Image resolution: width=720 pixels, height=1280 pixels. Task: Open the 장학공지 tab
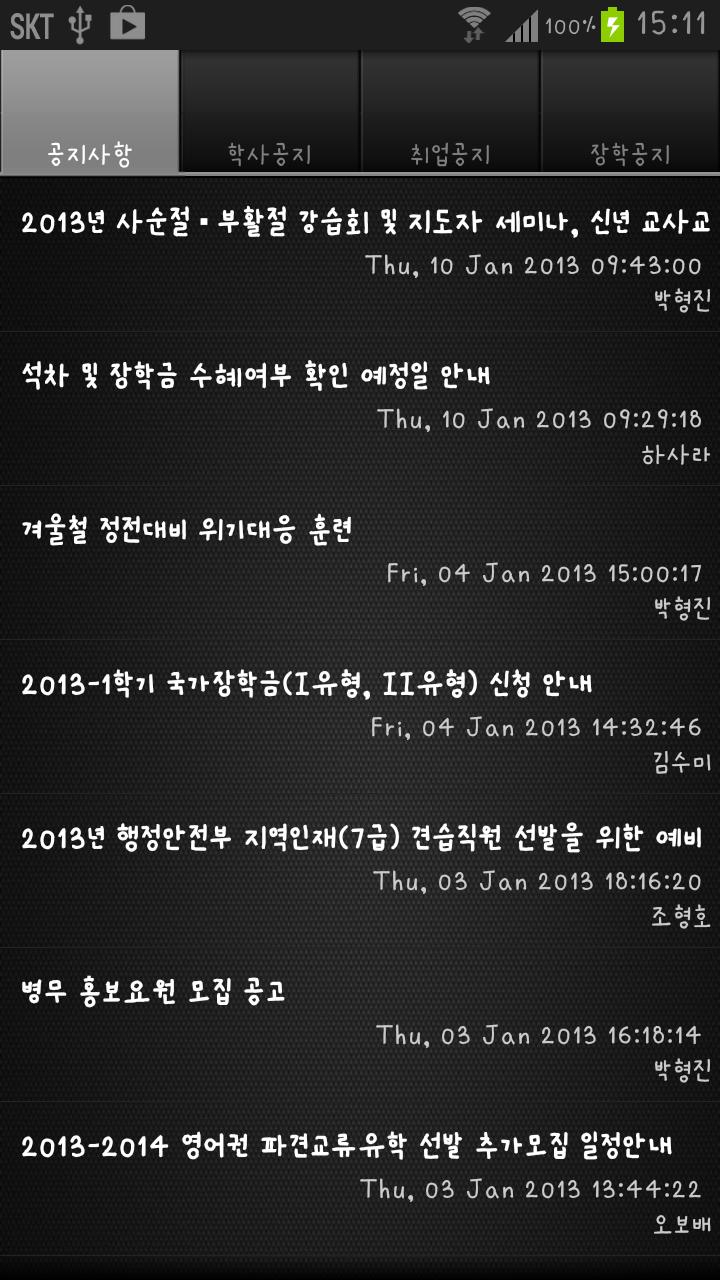click(x=630, y=112)
